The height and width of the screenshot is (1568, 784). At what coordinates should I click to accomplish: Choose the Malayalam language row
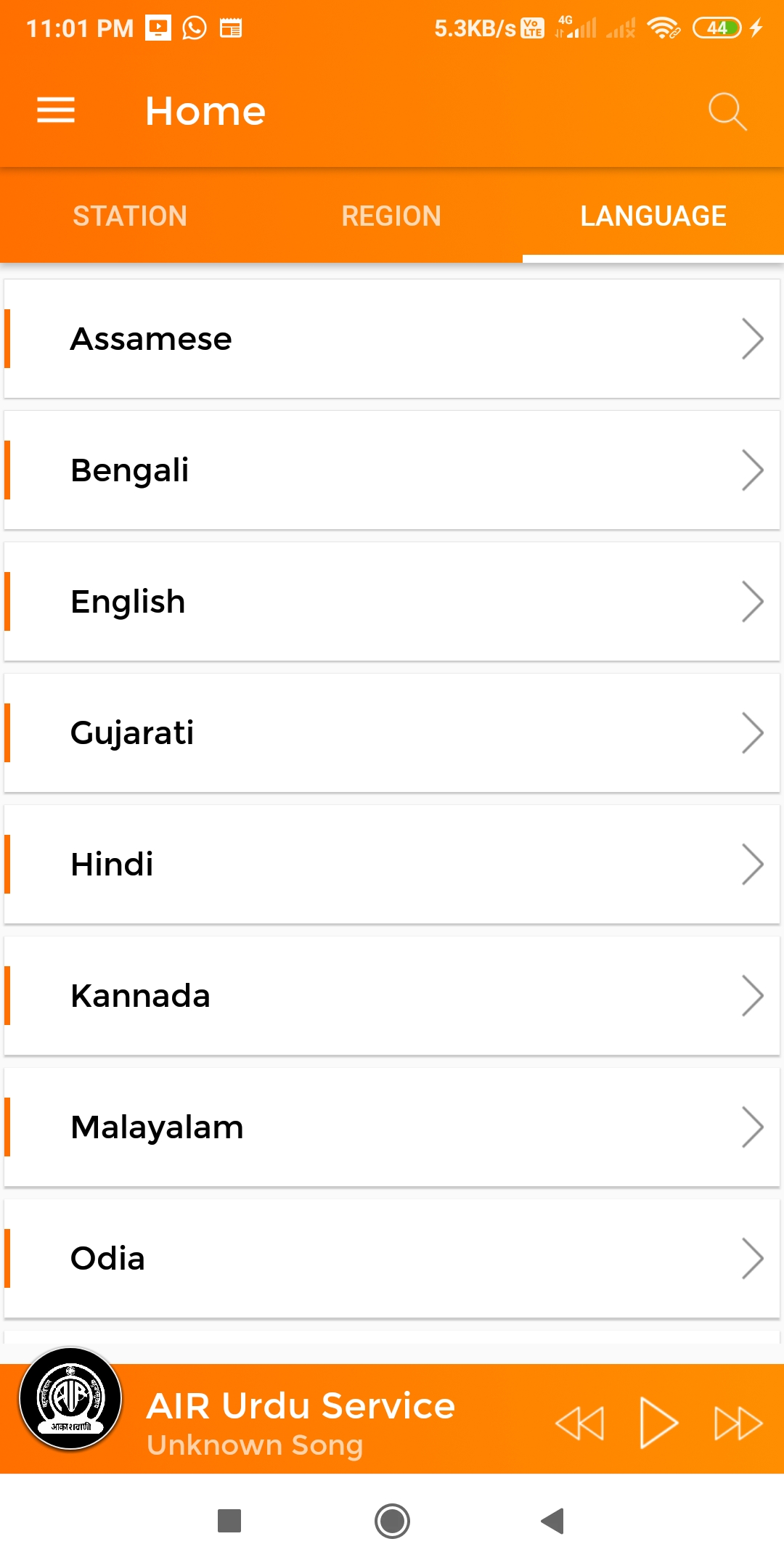pyautogui.click(x=392, y=1127)
